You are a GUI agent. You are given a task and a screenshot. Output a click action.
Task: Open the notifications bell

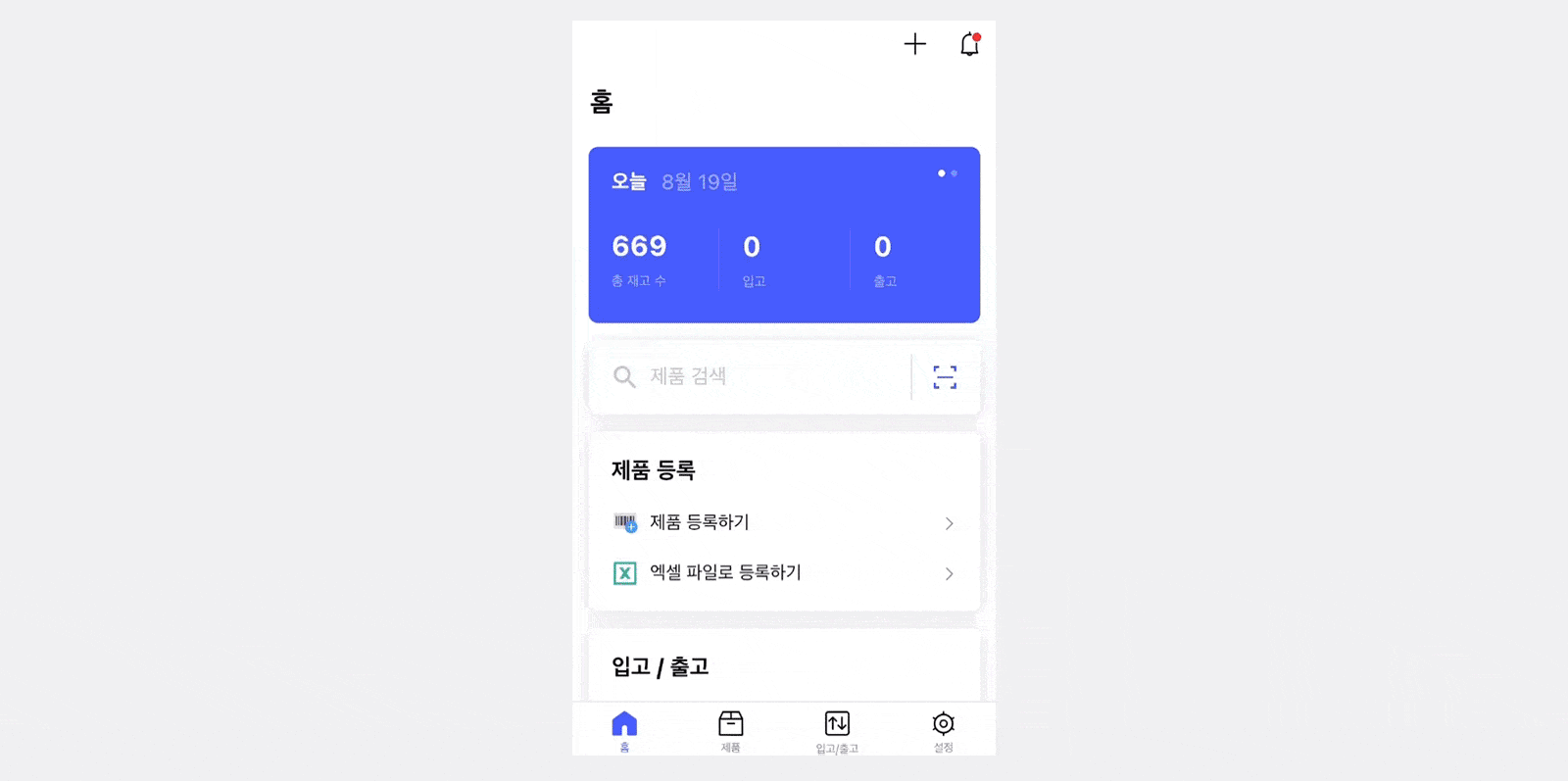969,44
